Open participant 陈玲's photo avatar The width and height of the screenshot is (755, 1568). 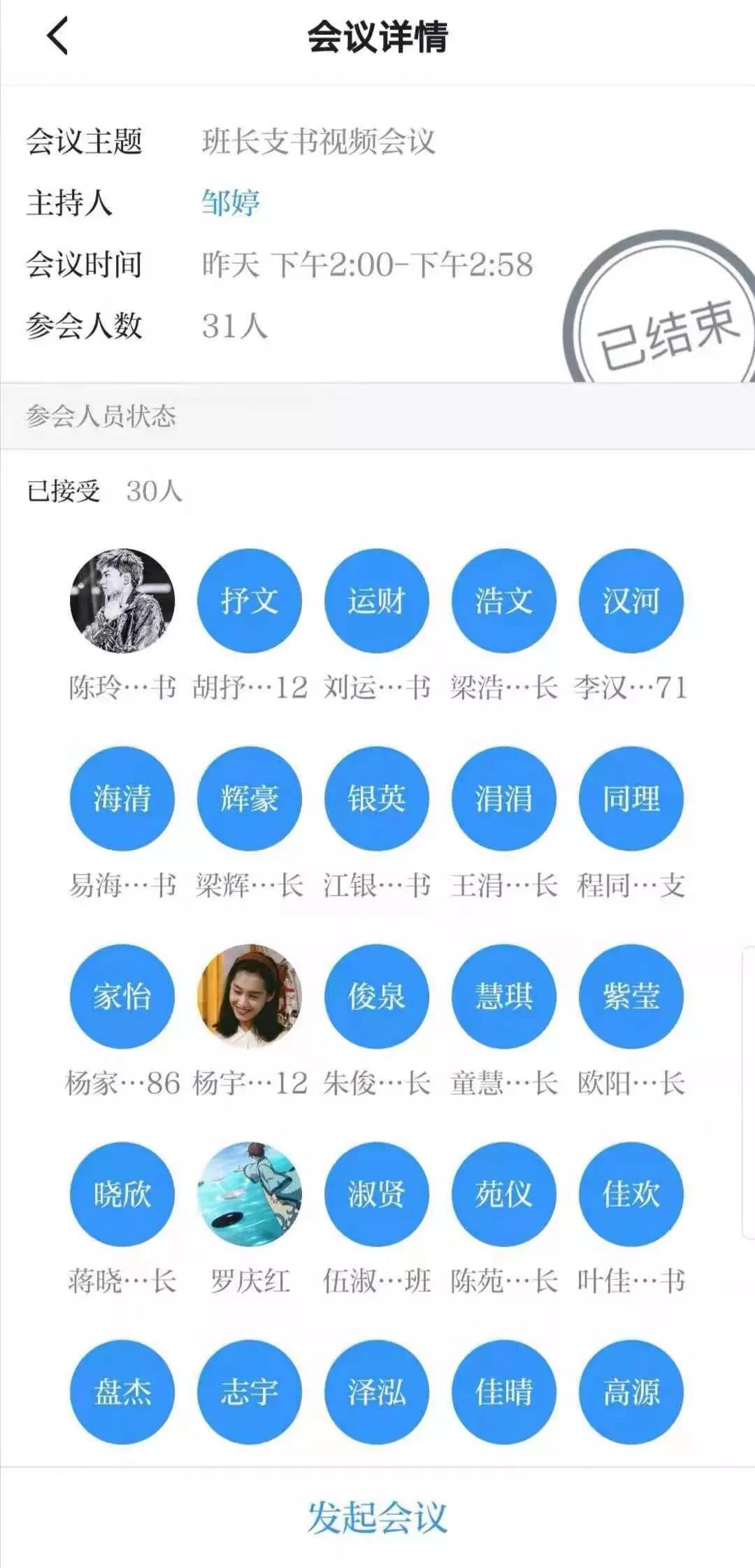pyautogui.click(x=122, y=600)
